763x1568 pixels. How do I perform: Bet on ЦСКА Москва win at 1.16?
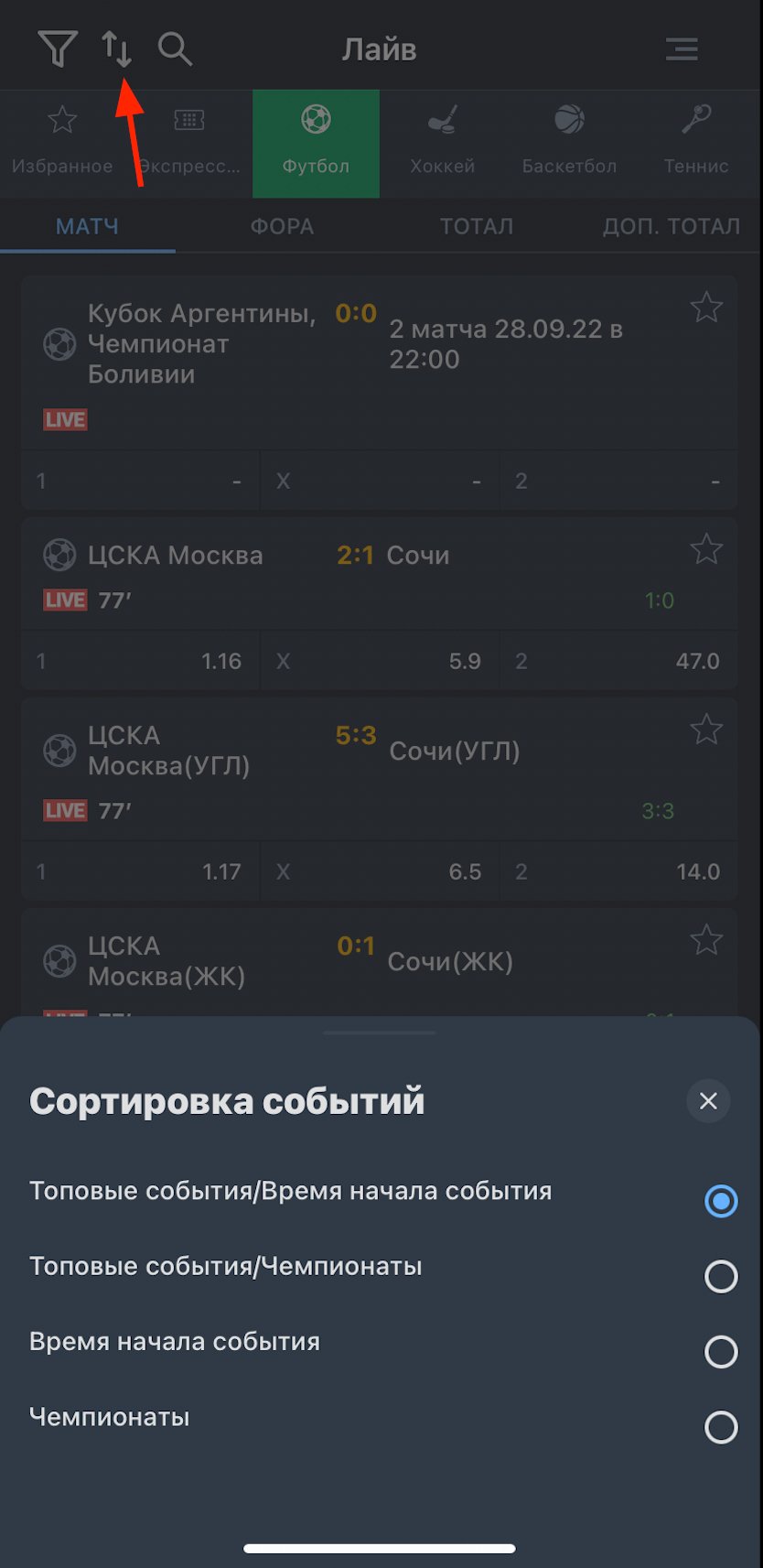[140, 661]
